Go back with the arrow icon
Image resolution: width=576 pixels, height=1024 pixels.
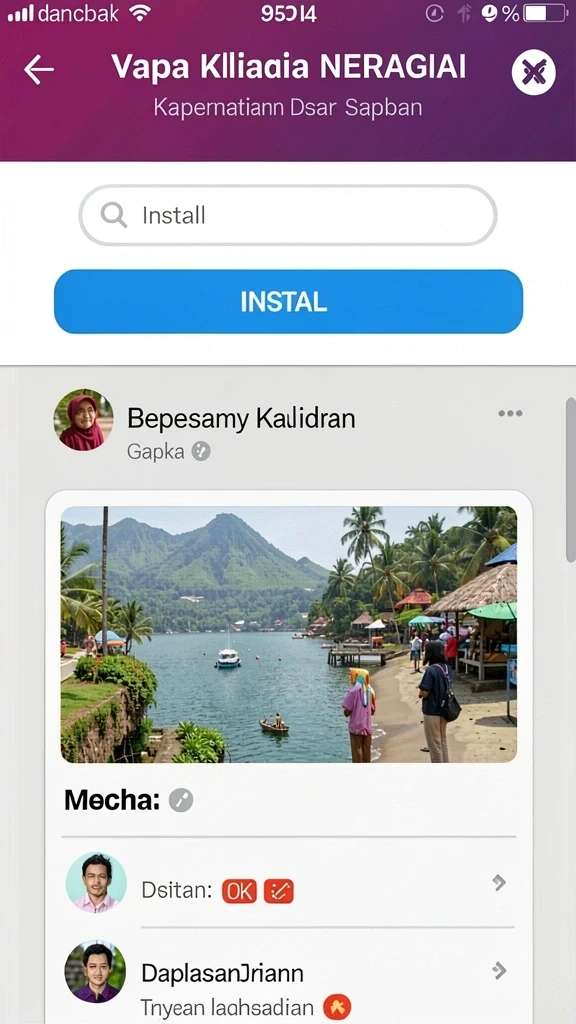39,70
